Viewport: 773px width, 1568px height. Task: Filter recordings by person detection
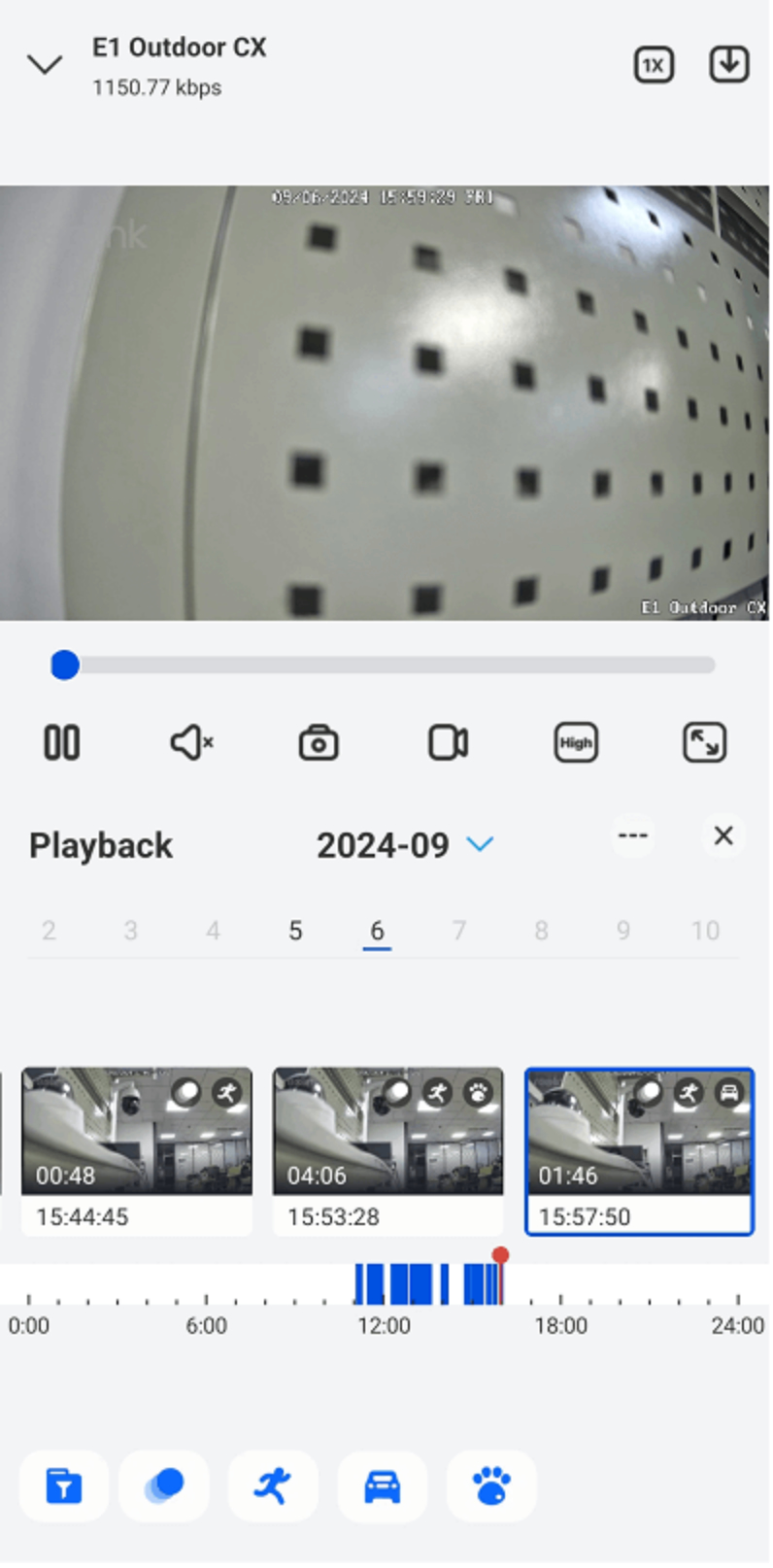point(273,1486)
